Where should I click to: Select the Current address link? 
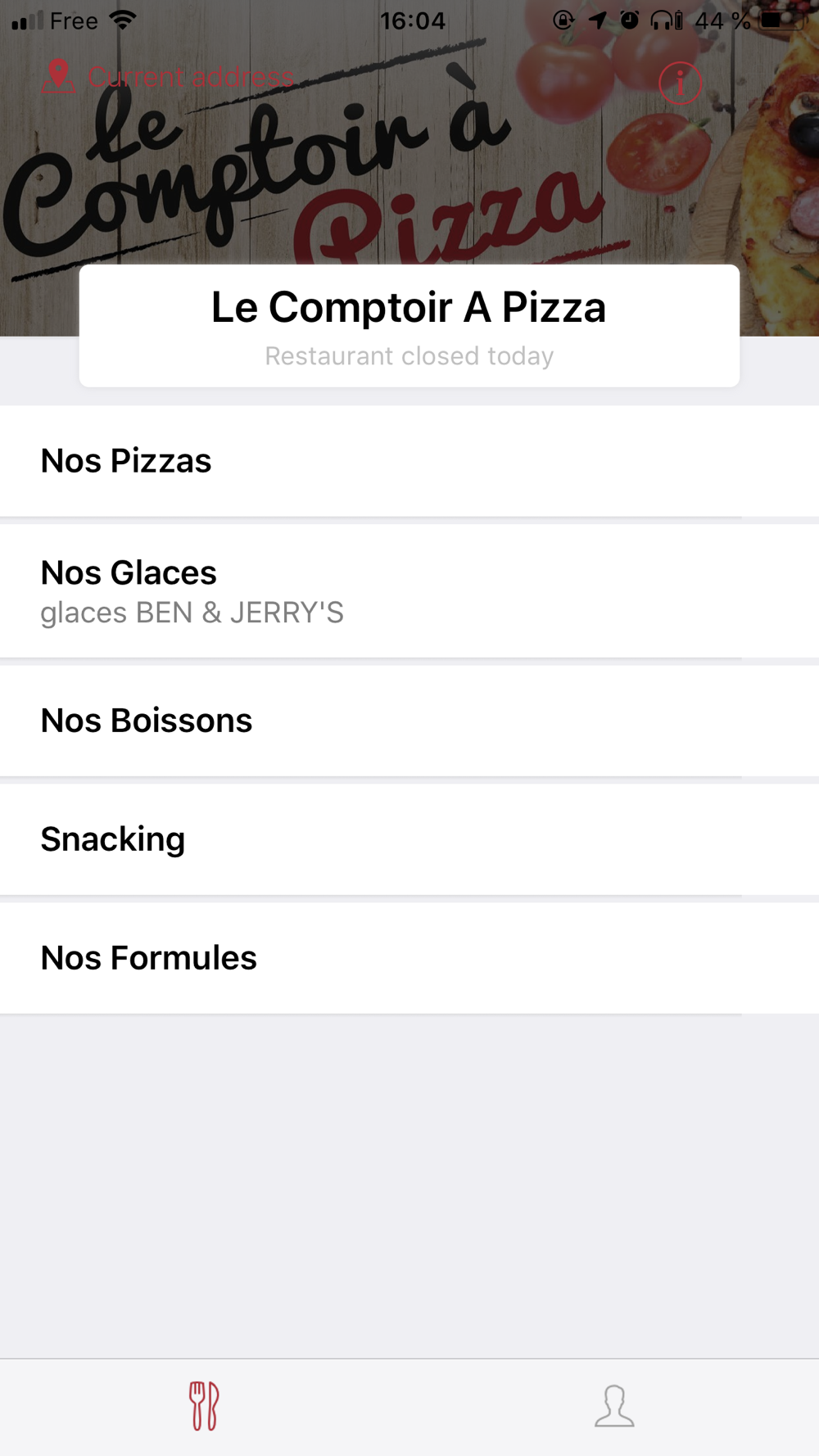188,77
